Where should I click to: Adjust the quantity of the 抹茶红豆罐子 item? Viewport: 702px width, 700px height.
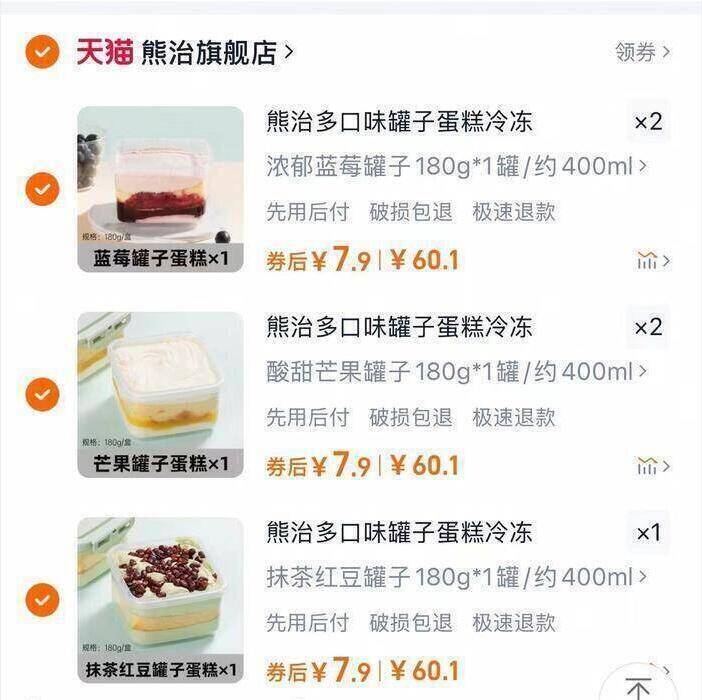point(648,533)
